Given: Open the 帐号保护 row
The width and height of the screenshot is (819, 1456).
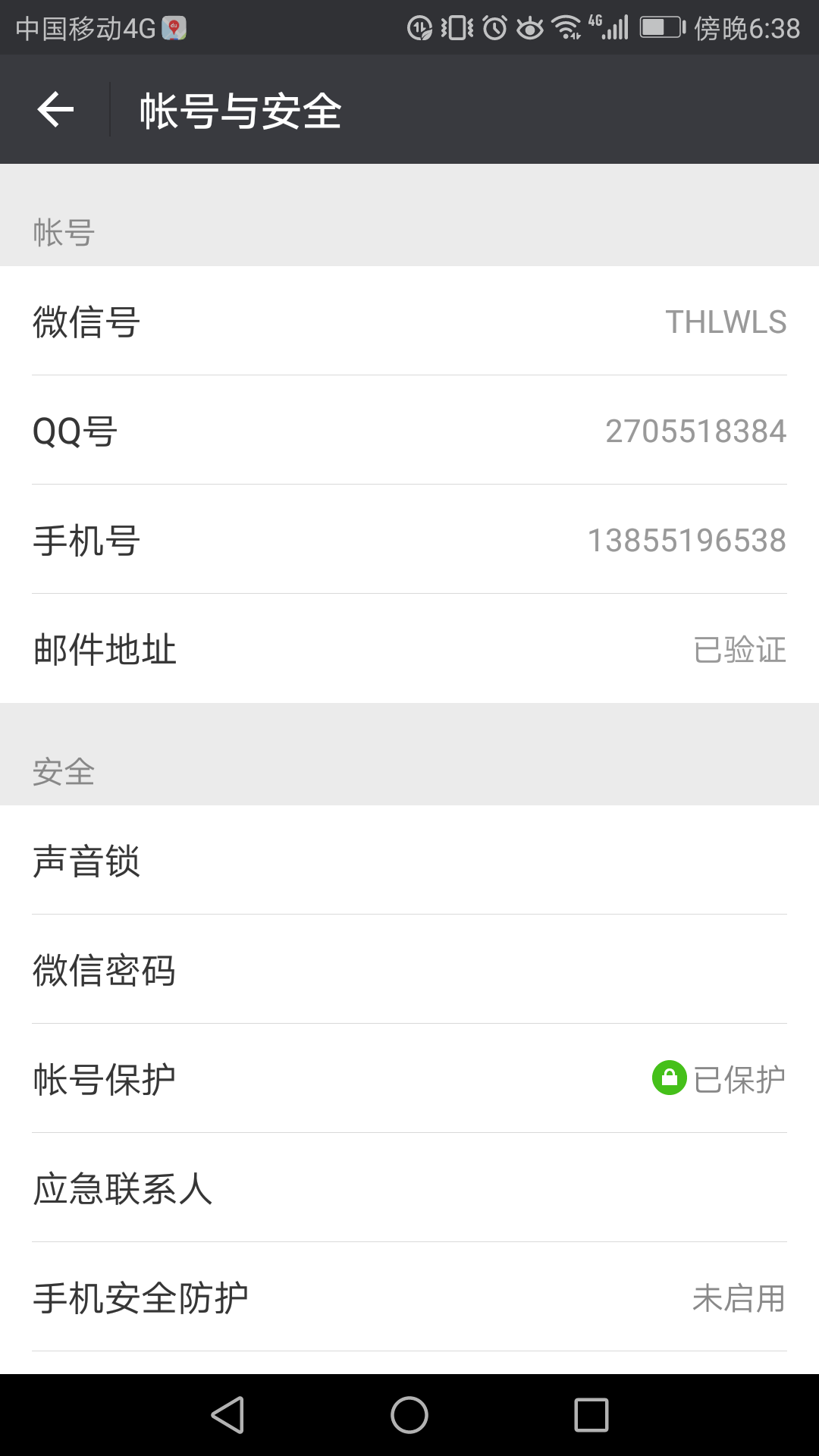Looking at the screenshot, I should tap(409, 1078).
